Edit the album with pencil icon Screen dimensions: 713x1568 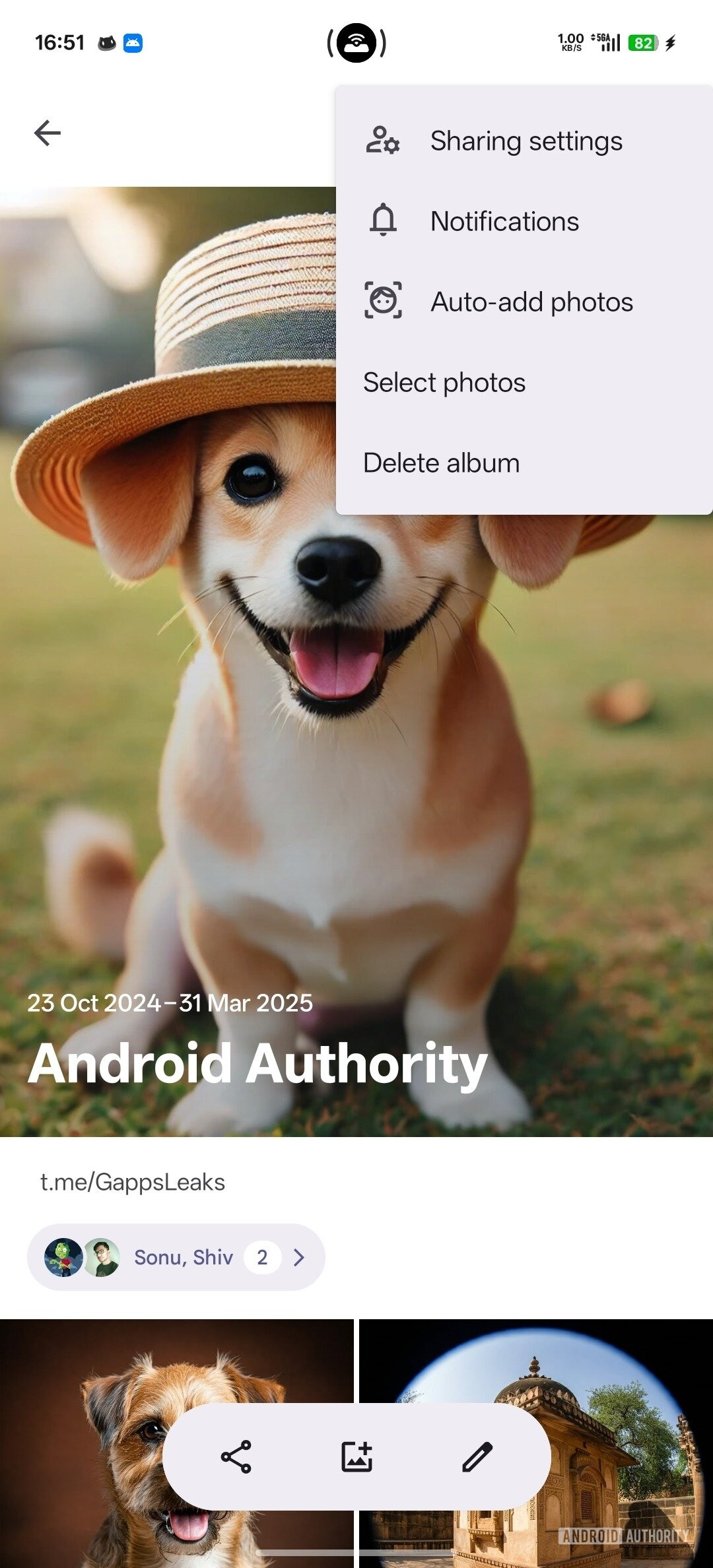(477, 1456)
